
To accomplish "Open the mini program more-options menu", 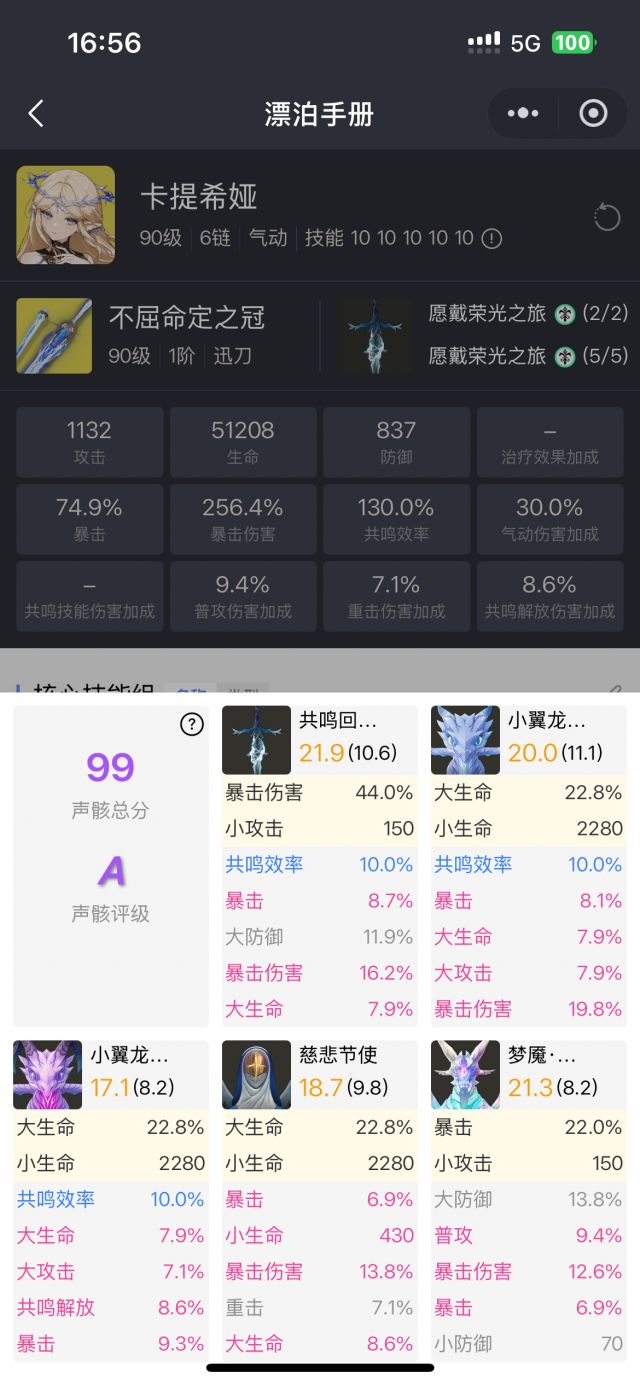I will point(522,114).
